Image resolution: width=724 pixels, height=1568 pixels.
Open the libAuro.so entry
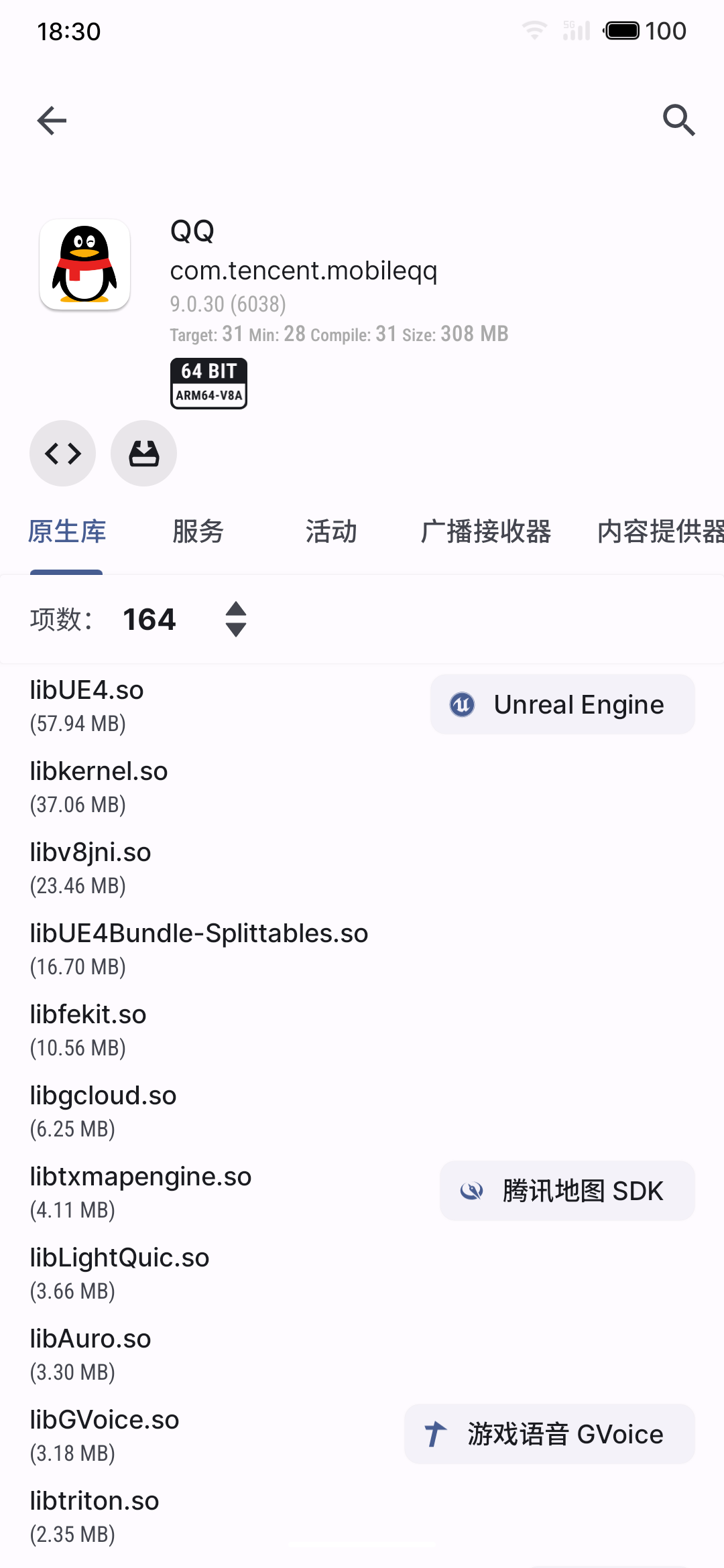point(362,1354)
